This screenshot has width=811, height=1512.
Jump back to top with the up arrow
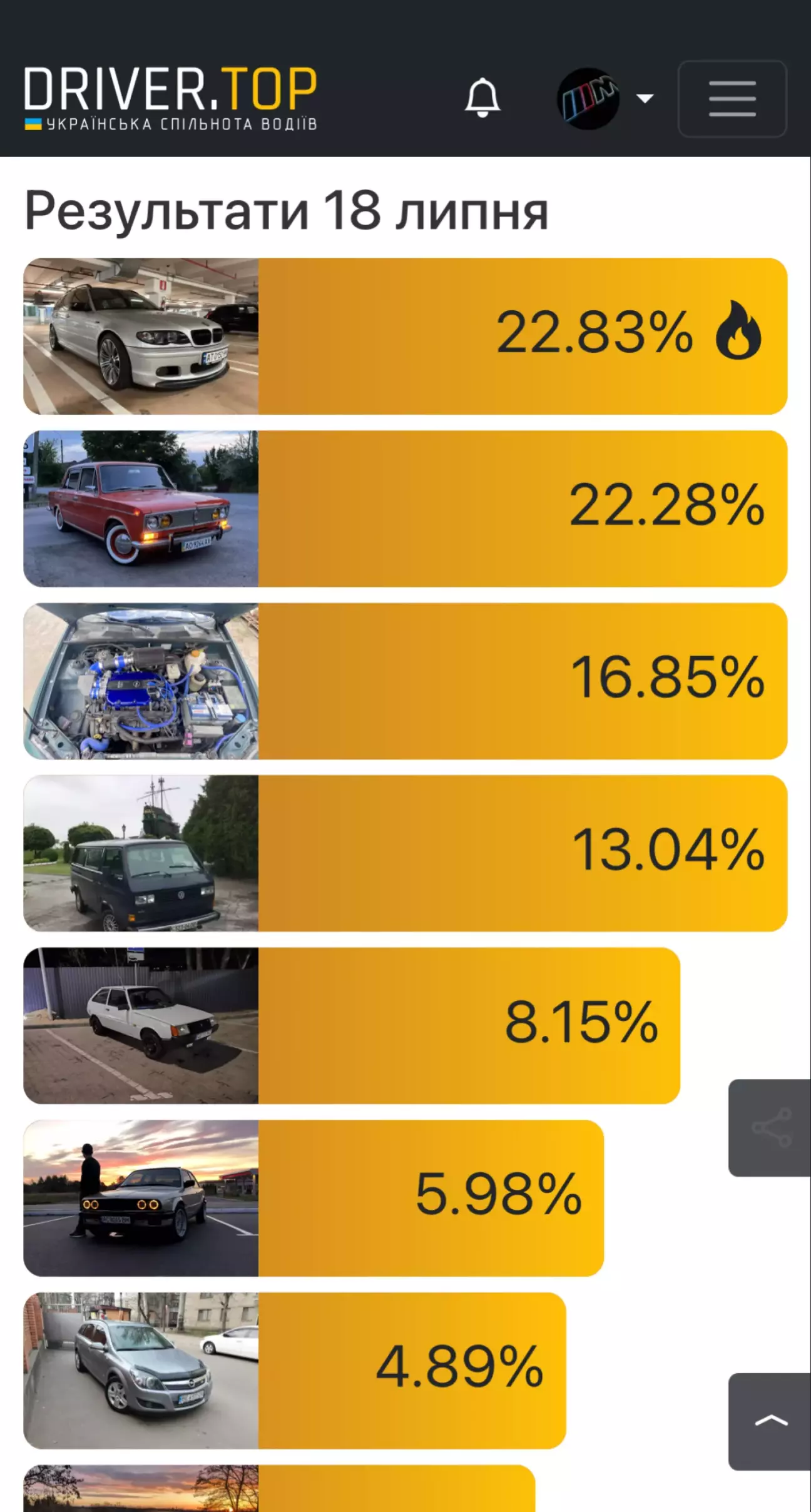pyautogui.click(x=770, y=1422)
